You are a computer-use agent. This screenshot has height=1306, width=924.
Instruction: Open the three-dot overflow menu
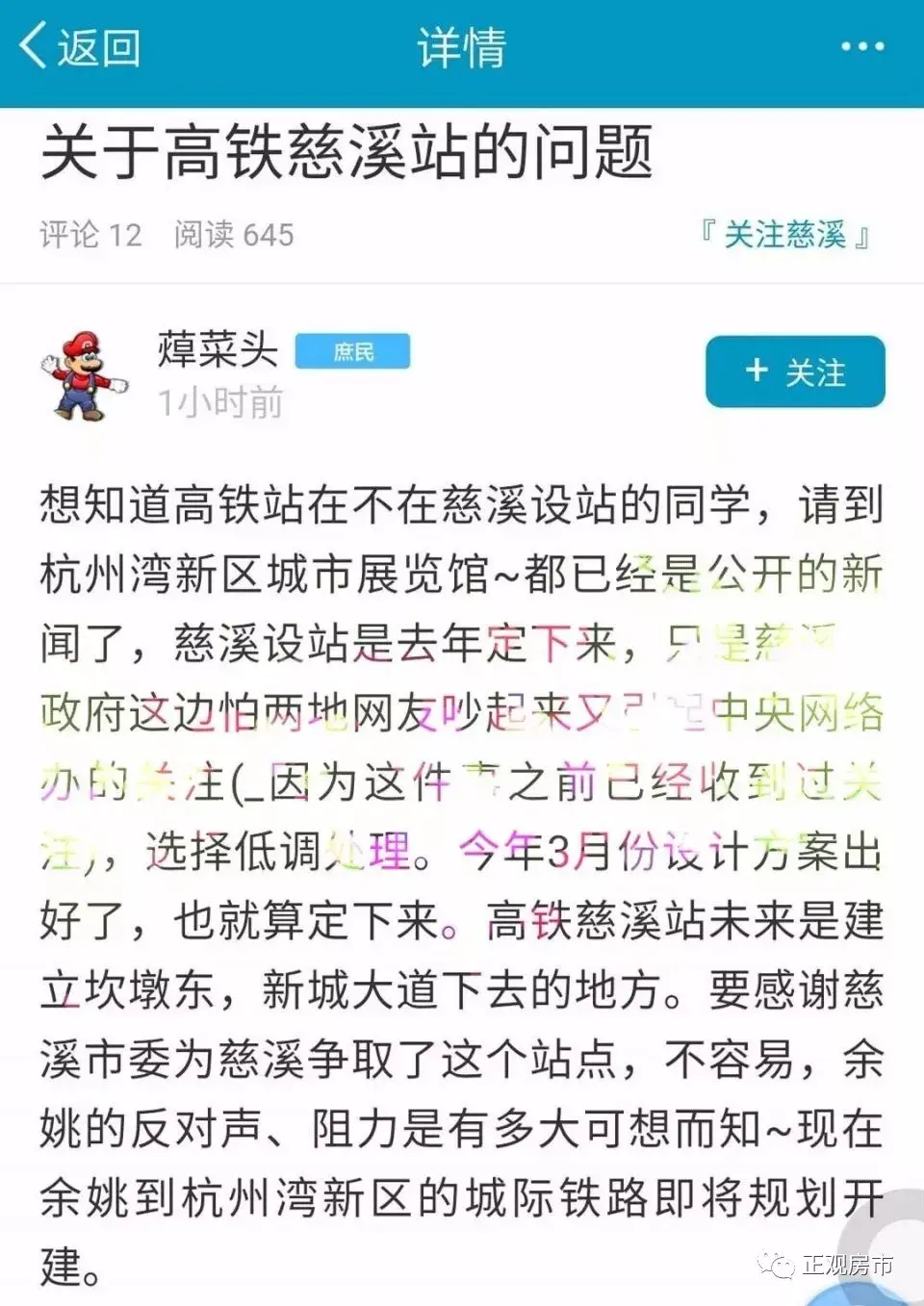click(x=861, y=46)
